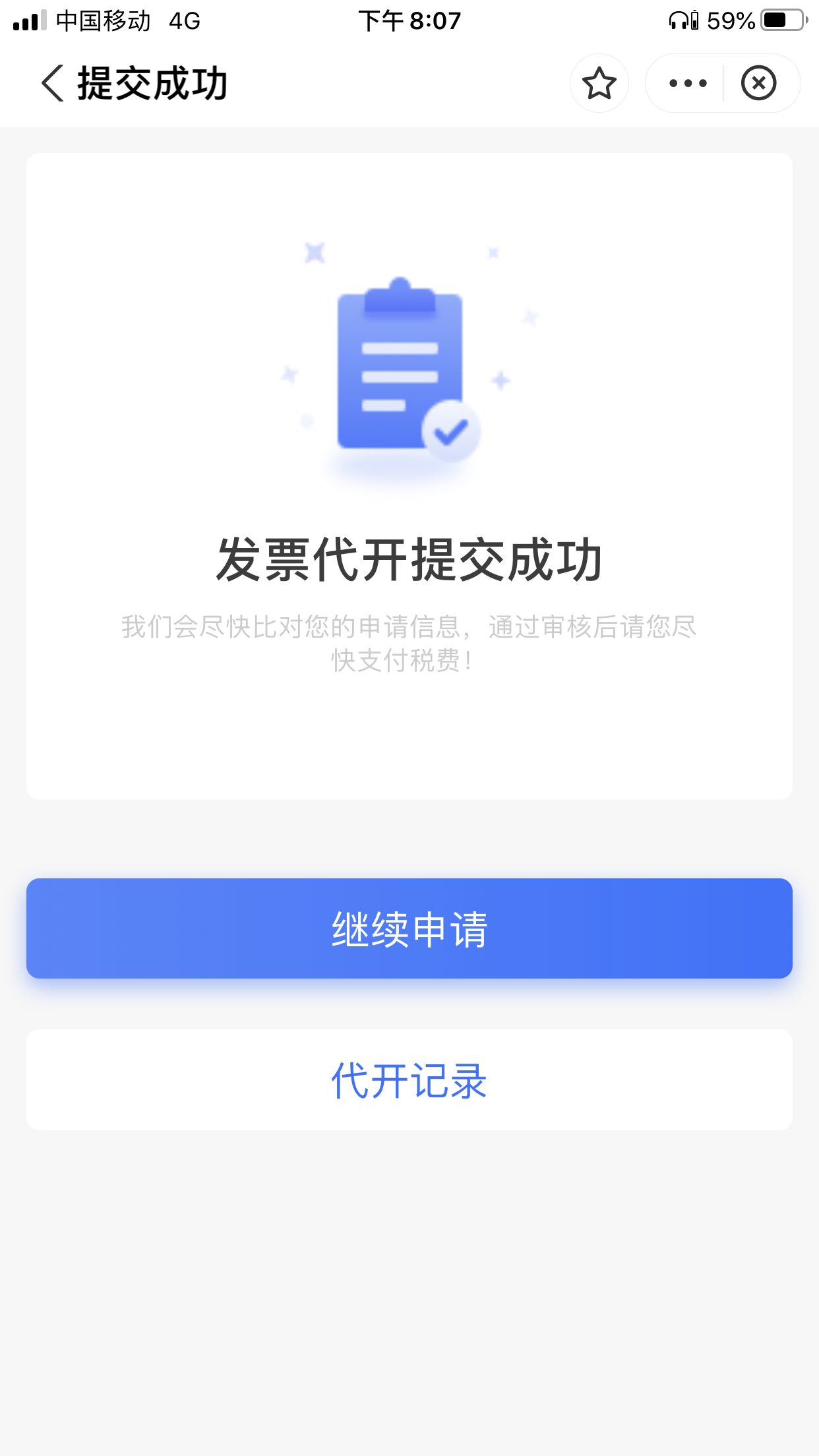Favorite this mini program with the star
The height and width of the screenshot is (1456, 819).
tap(599, 83)
